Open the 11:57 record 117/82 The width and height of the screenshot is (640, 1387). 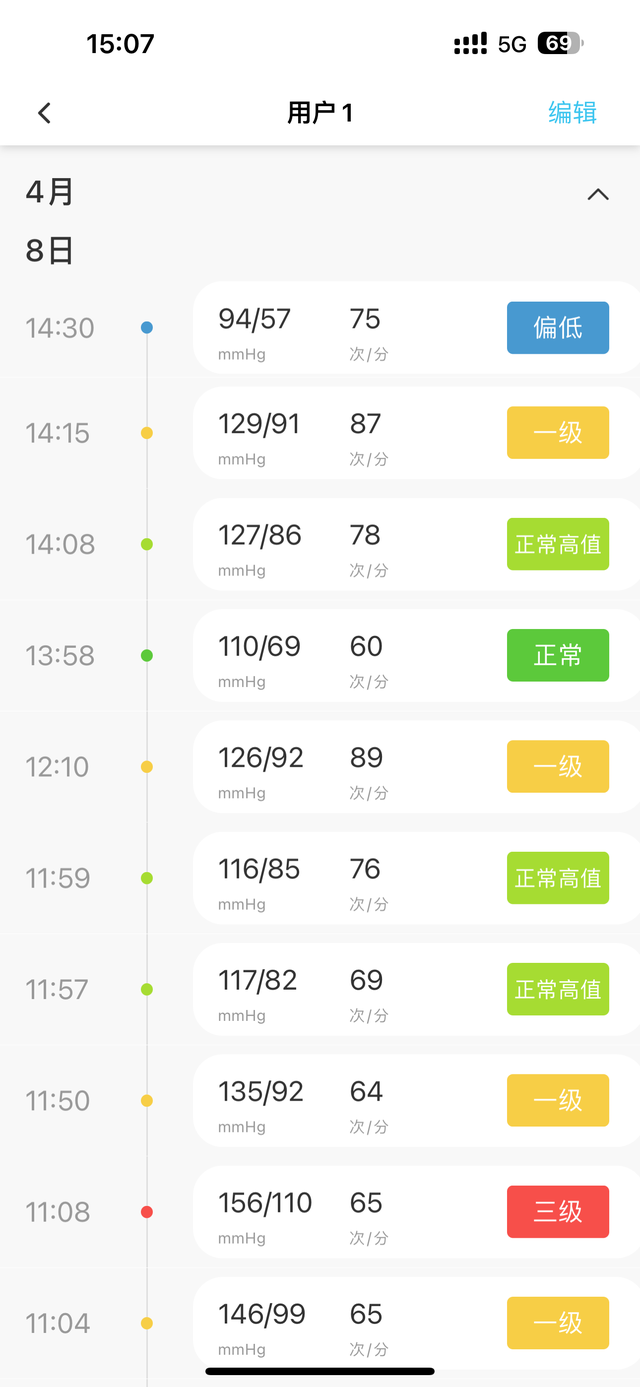point(416,989)
